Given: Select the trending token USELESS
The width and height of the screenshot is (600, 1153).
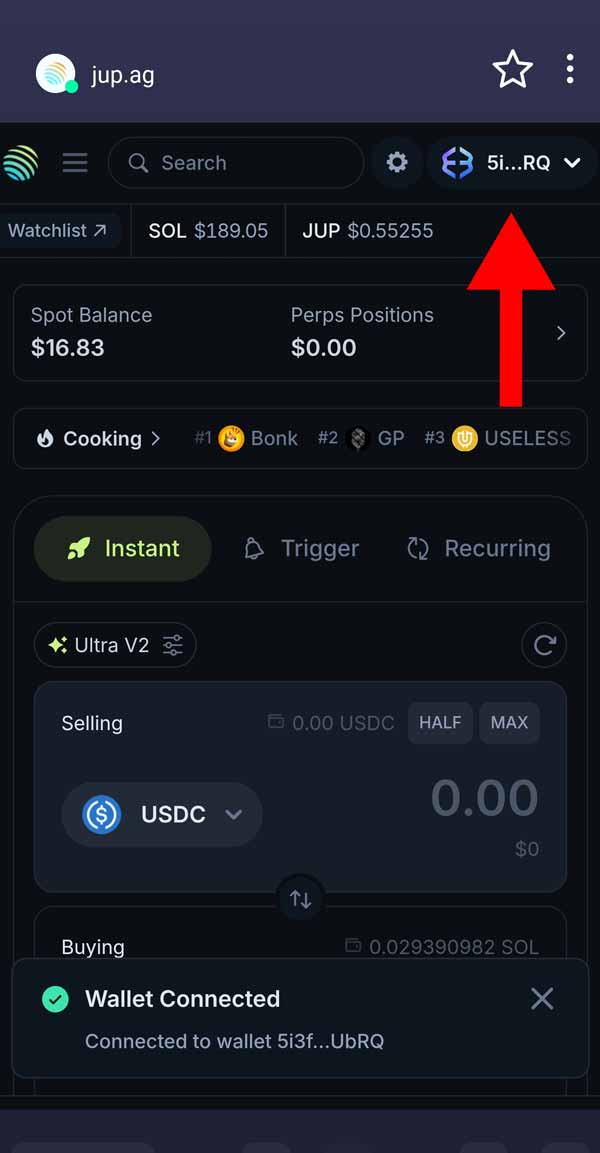Looking at the screenshot, I should click(512, 439).
